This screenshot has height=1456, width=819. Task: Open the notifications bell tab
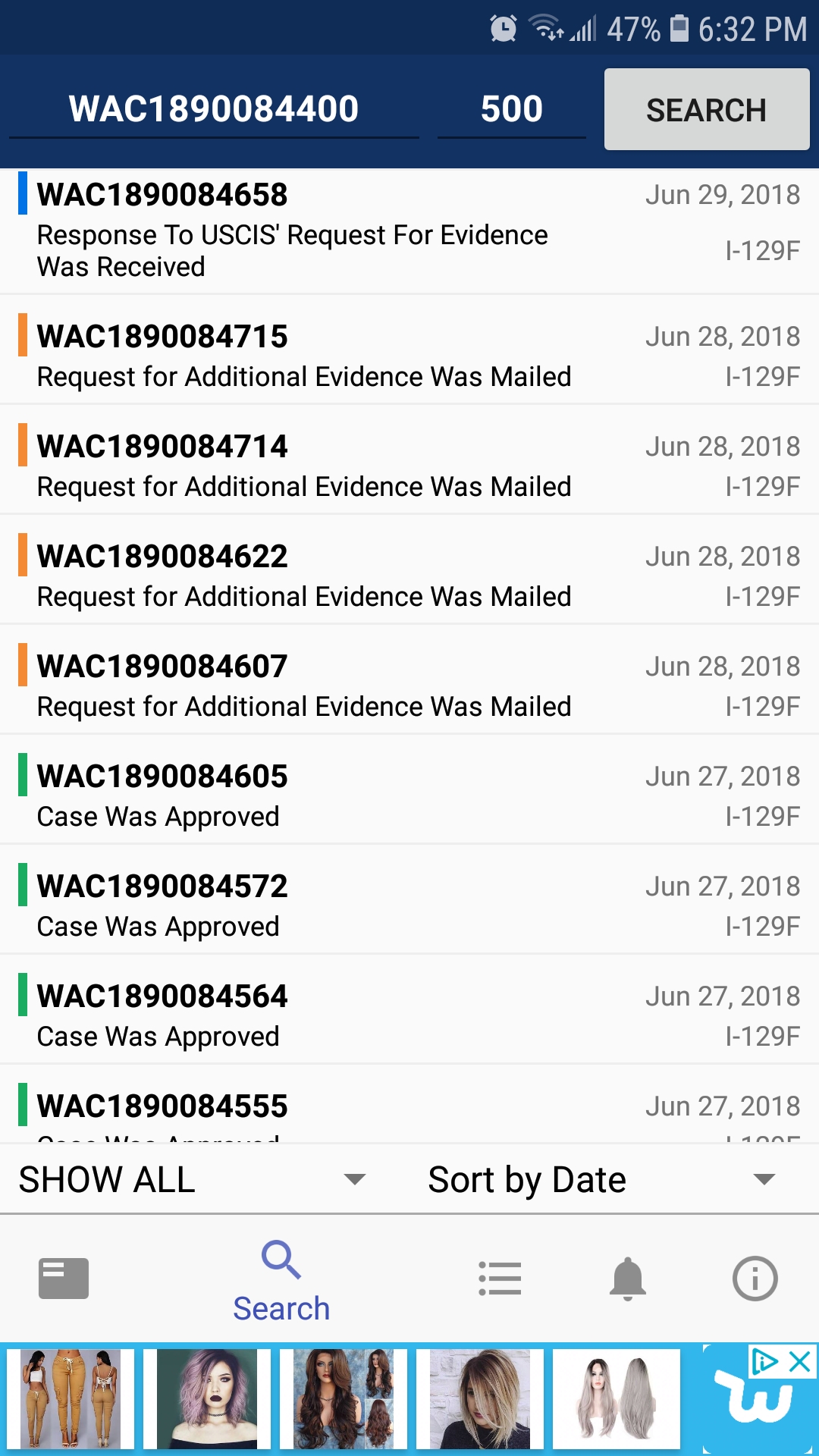coord(628,1279)
